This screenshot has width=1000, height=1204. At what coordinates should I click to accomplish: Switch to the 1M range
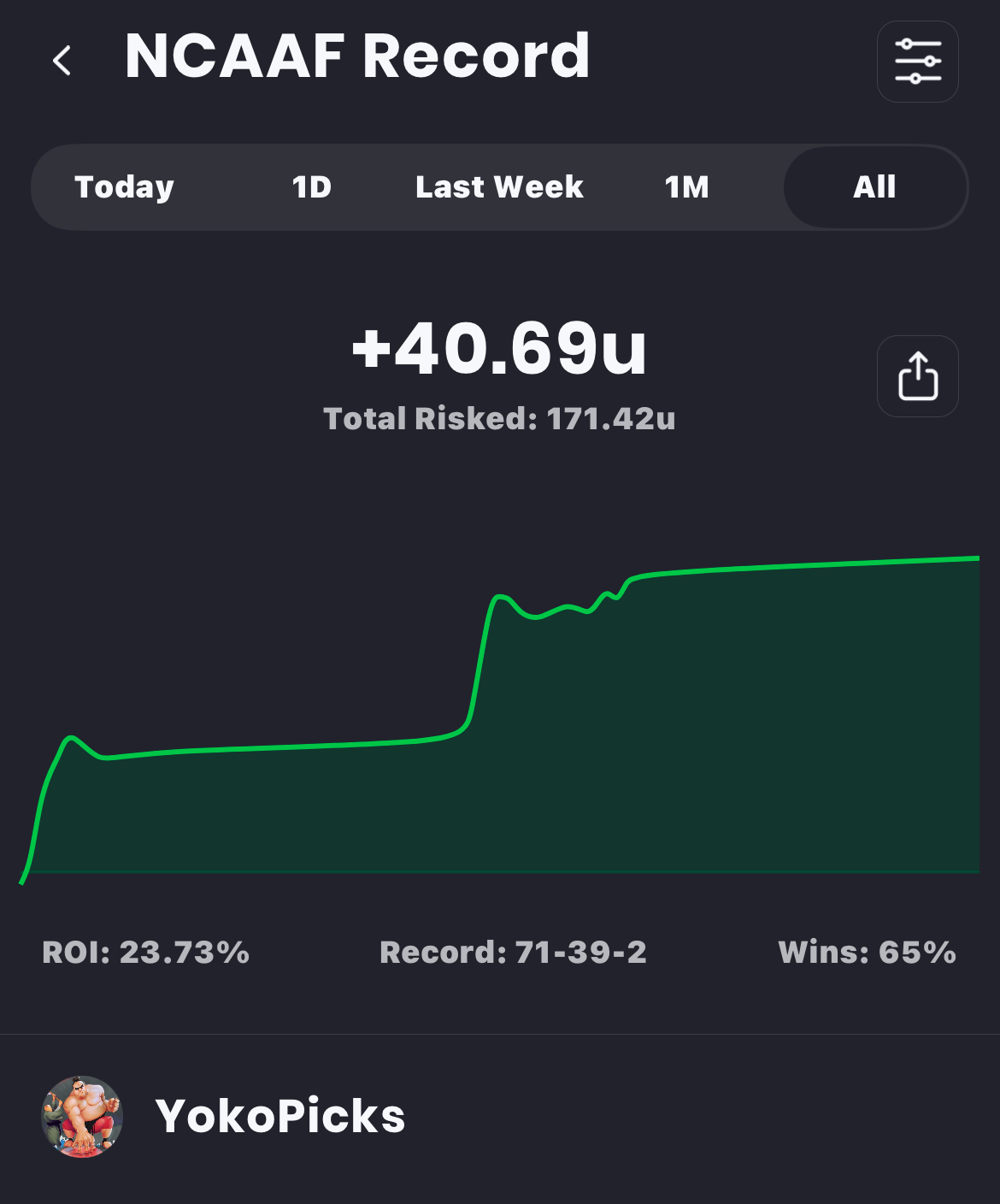(x=686, y=187)
